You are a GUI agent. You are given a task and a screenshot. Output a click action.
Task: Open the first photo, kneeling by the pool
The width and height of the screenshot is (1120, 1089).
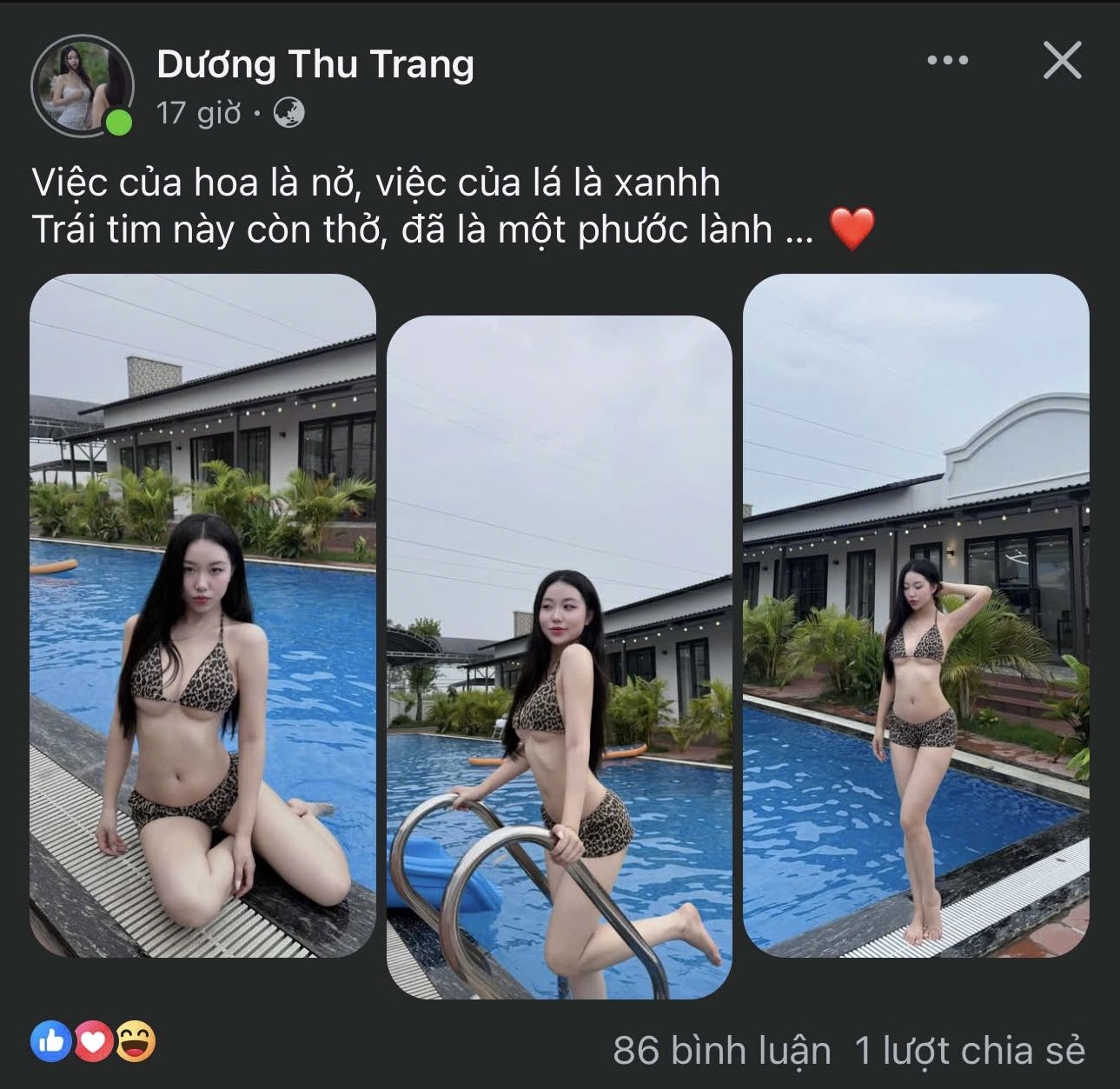(x=202, y=615)
